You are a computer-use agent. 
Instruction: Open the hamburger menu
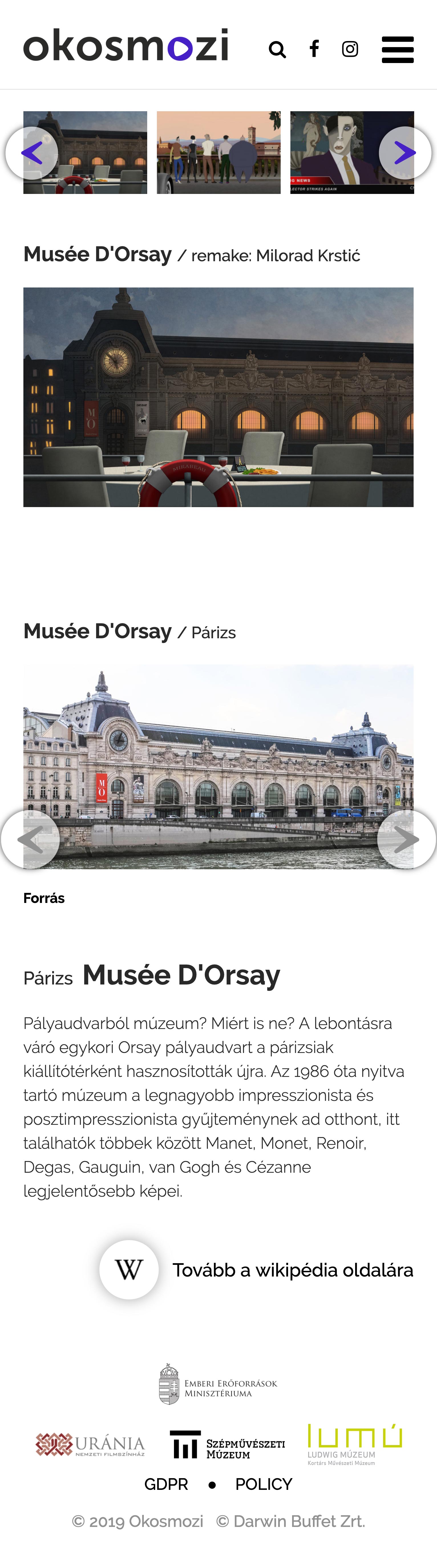point(397,49)
